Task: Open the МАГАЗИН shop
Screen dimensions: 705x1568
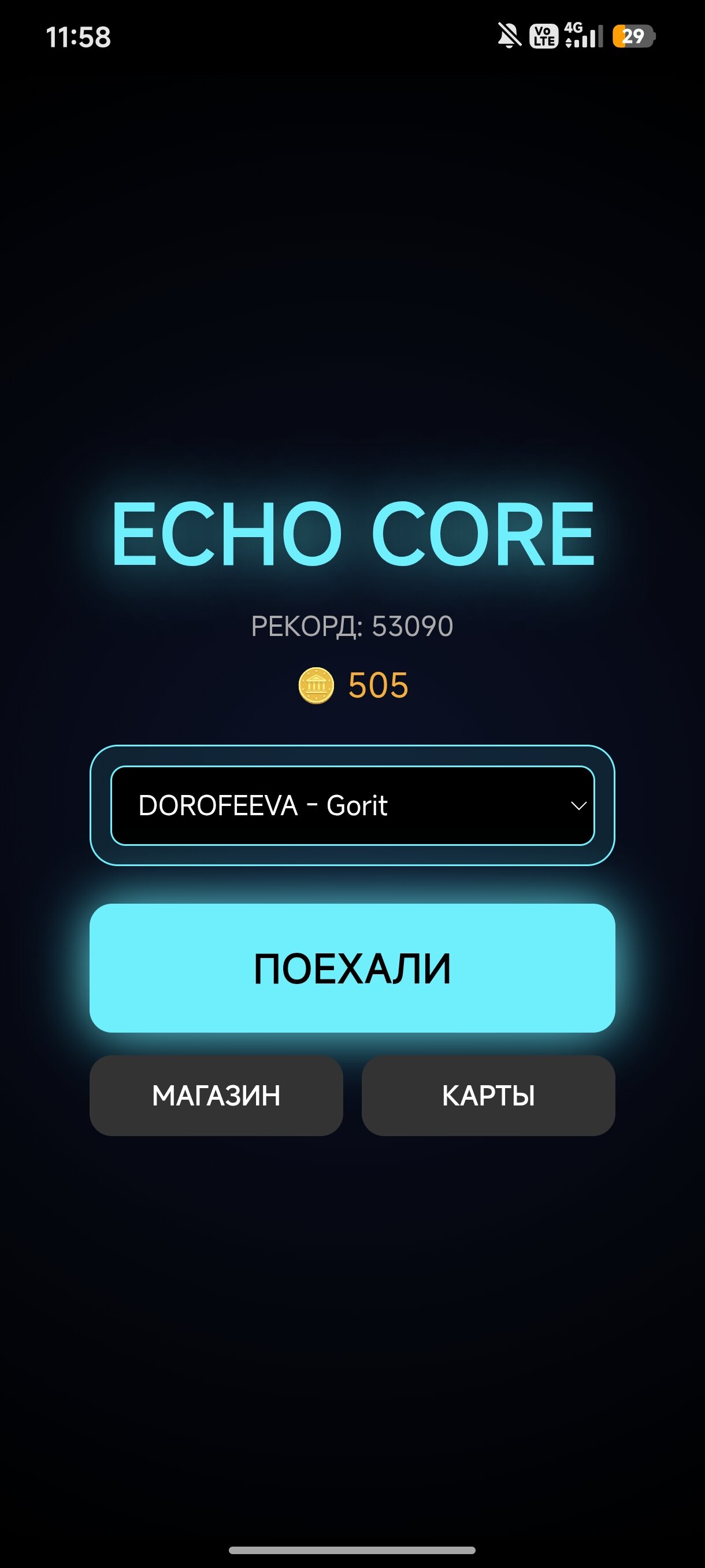Action: tap(216, 1095)
